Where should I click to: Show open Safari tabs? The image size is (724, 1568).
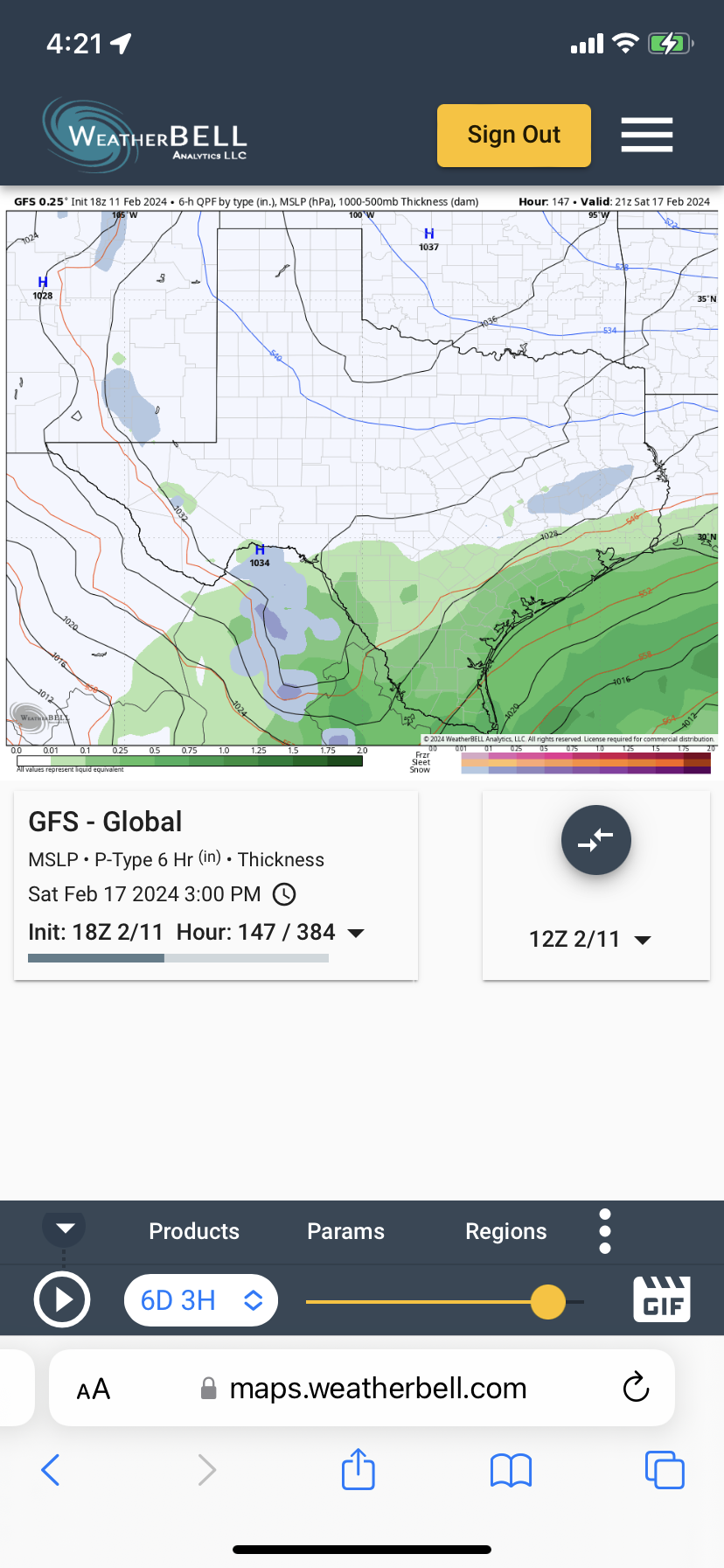click(x=665, y=1469)
